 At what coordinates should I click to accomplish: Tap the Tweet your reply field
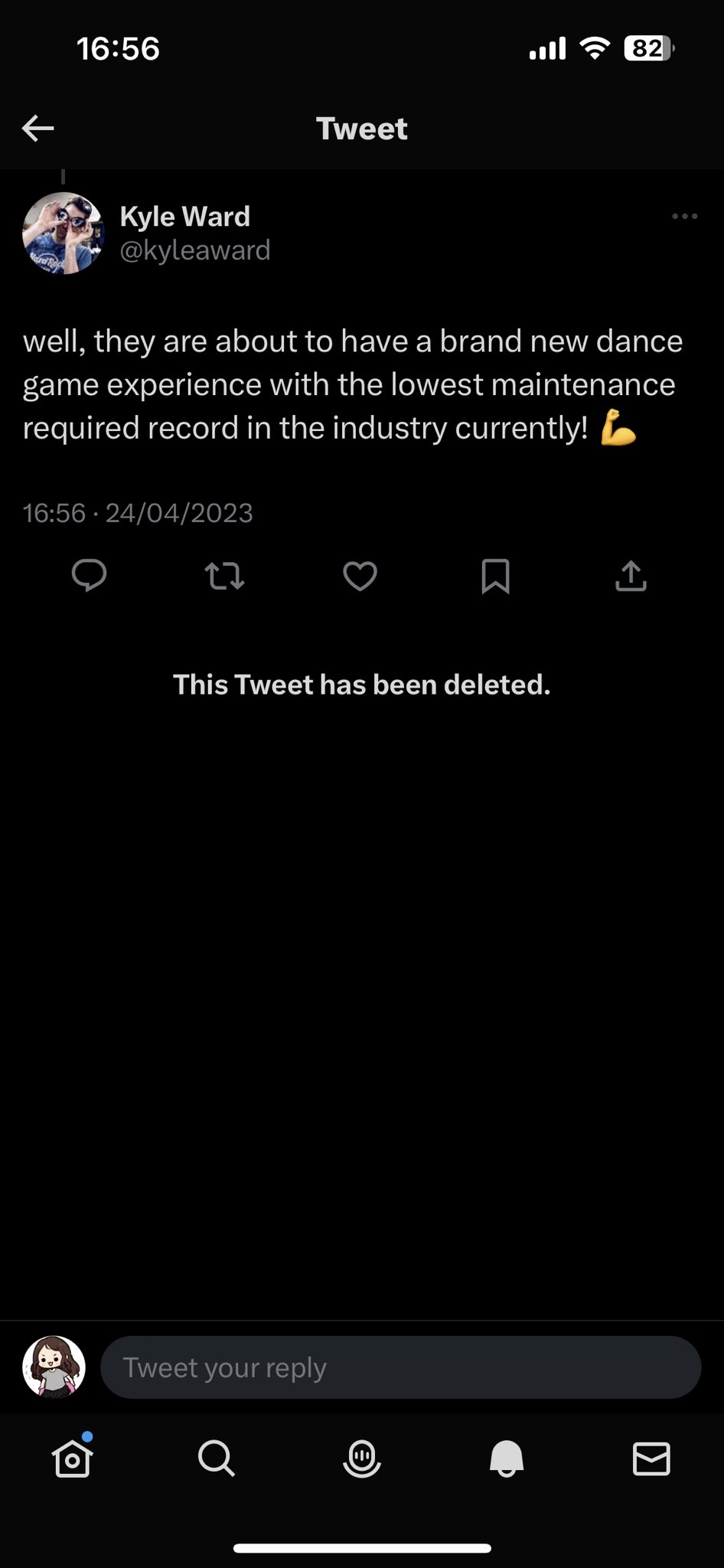coord(400,1367)
